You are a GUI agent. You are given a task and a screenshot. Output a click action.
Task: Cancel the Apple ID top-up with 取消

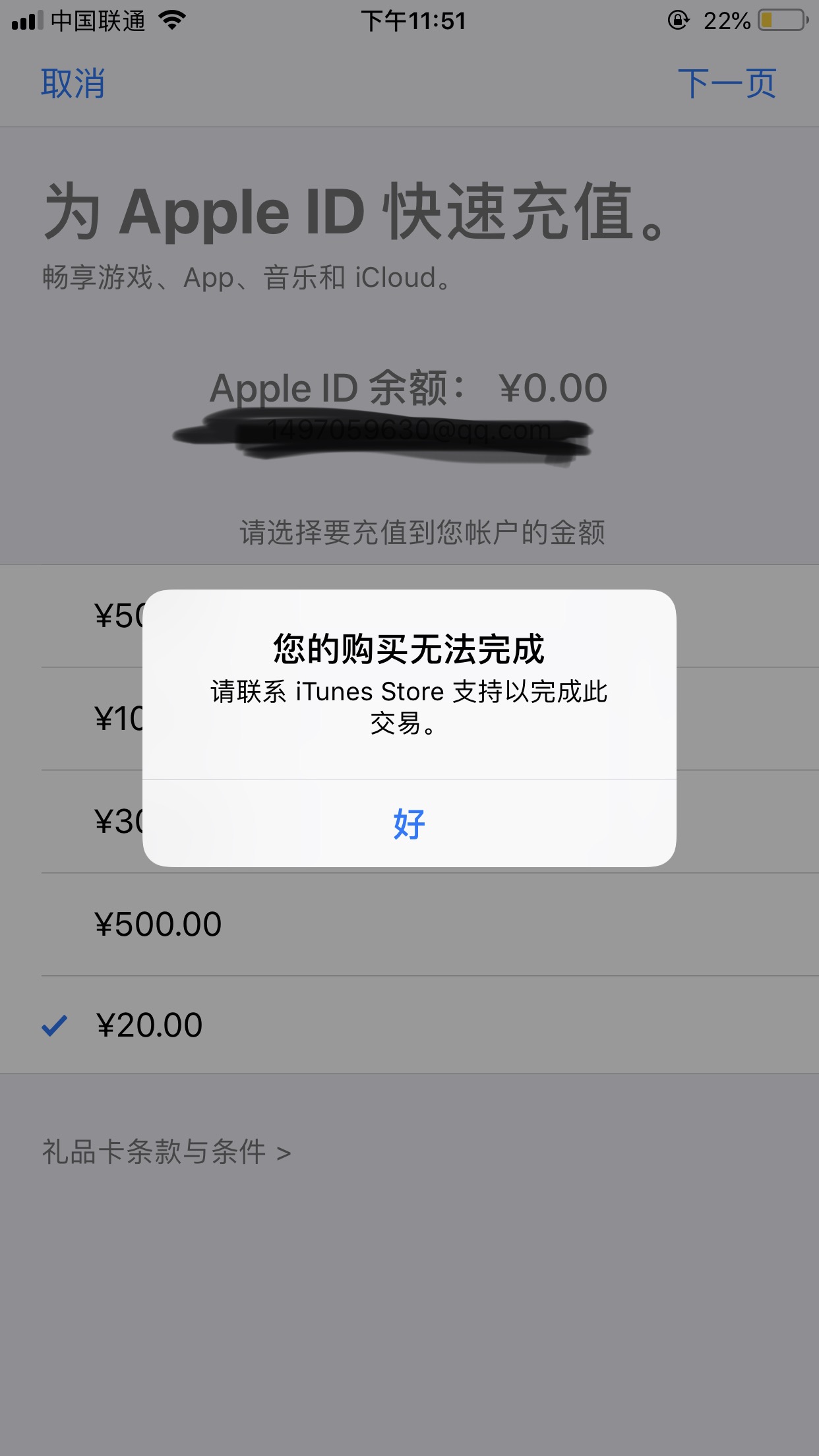(73, 84)
